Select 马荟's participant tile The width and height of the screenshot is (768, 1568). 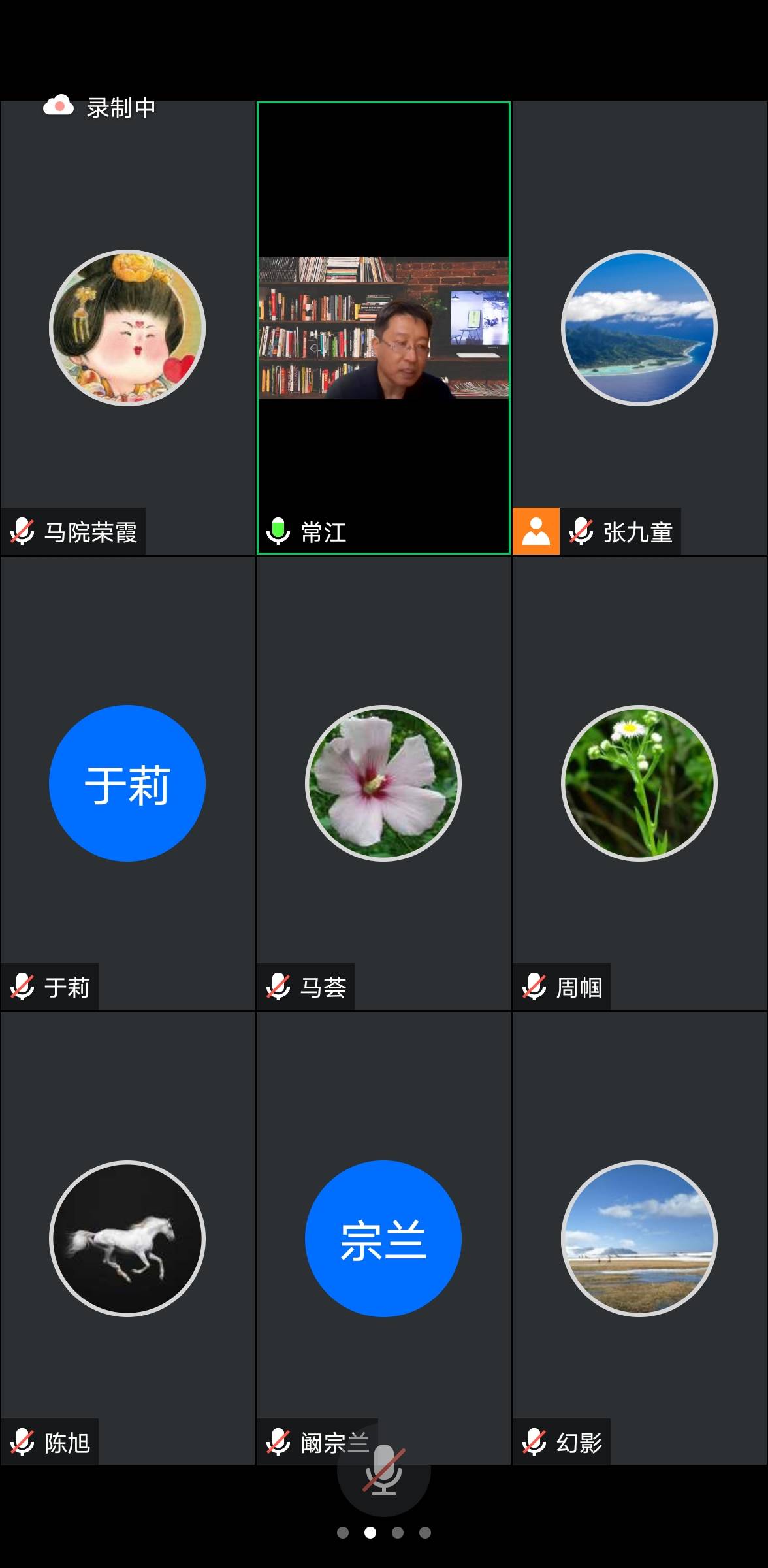[x=383, y=783]
